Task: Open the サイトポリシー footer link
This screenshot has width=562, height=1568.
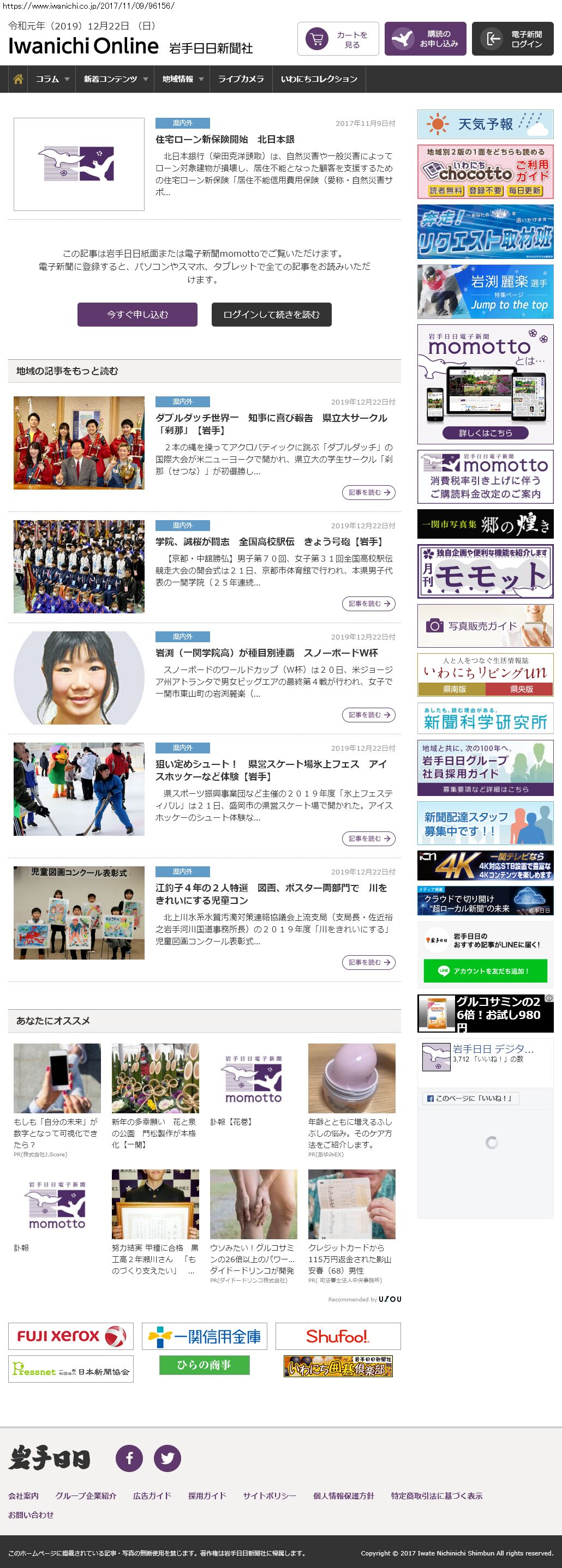Action: coord(269,1495)
